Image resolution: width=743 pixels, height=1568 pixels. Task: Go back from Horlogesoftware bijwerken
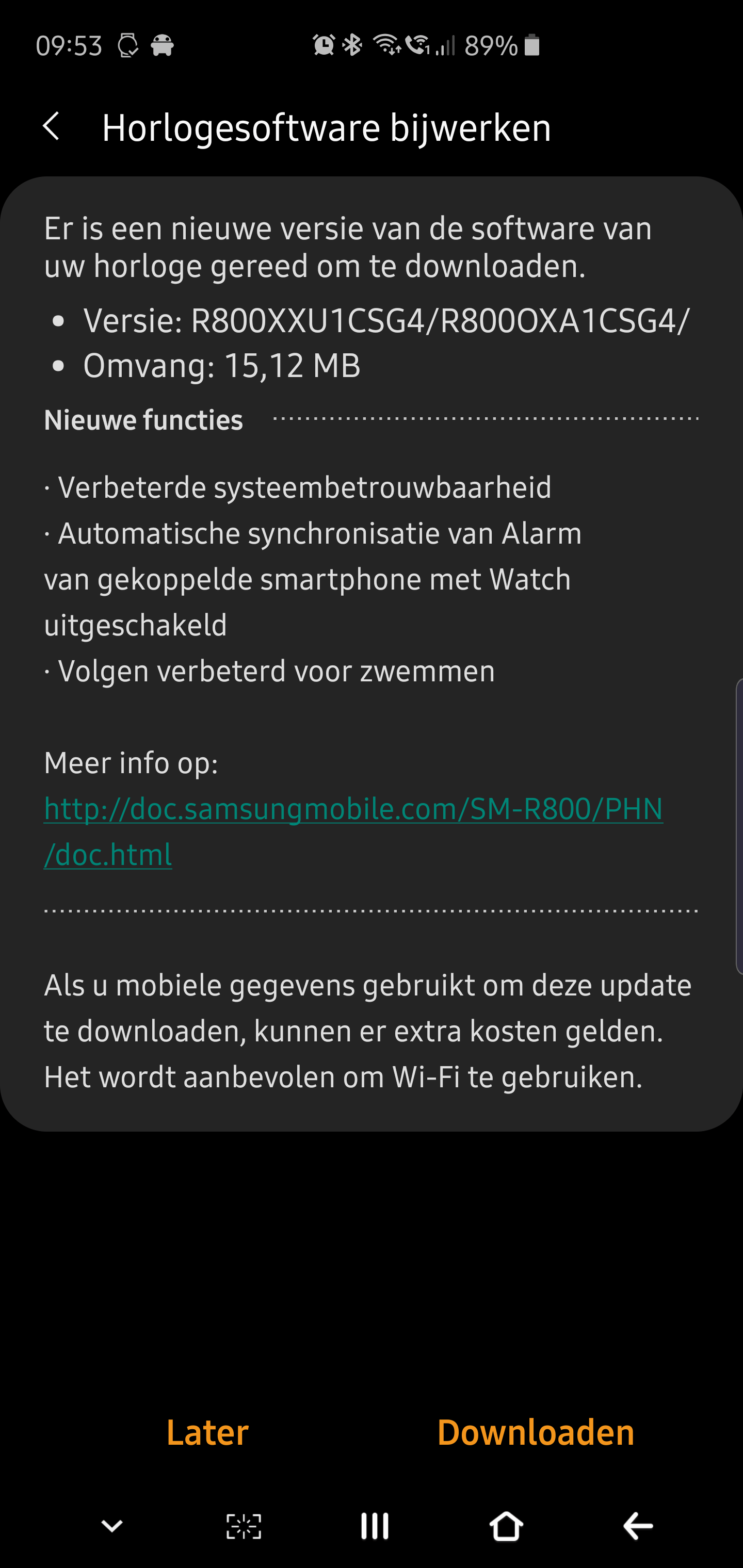pyautogui.click(x=52, y=126)
